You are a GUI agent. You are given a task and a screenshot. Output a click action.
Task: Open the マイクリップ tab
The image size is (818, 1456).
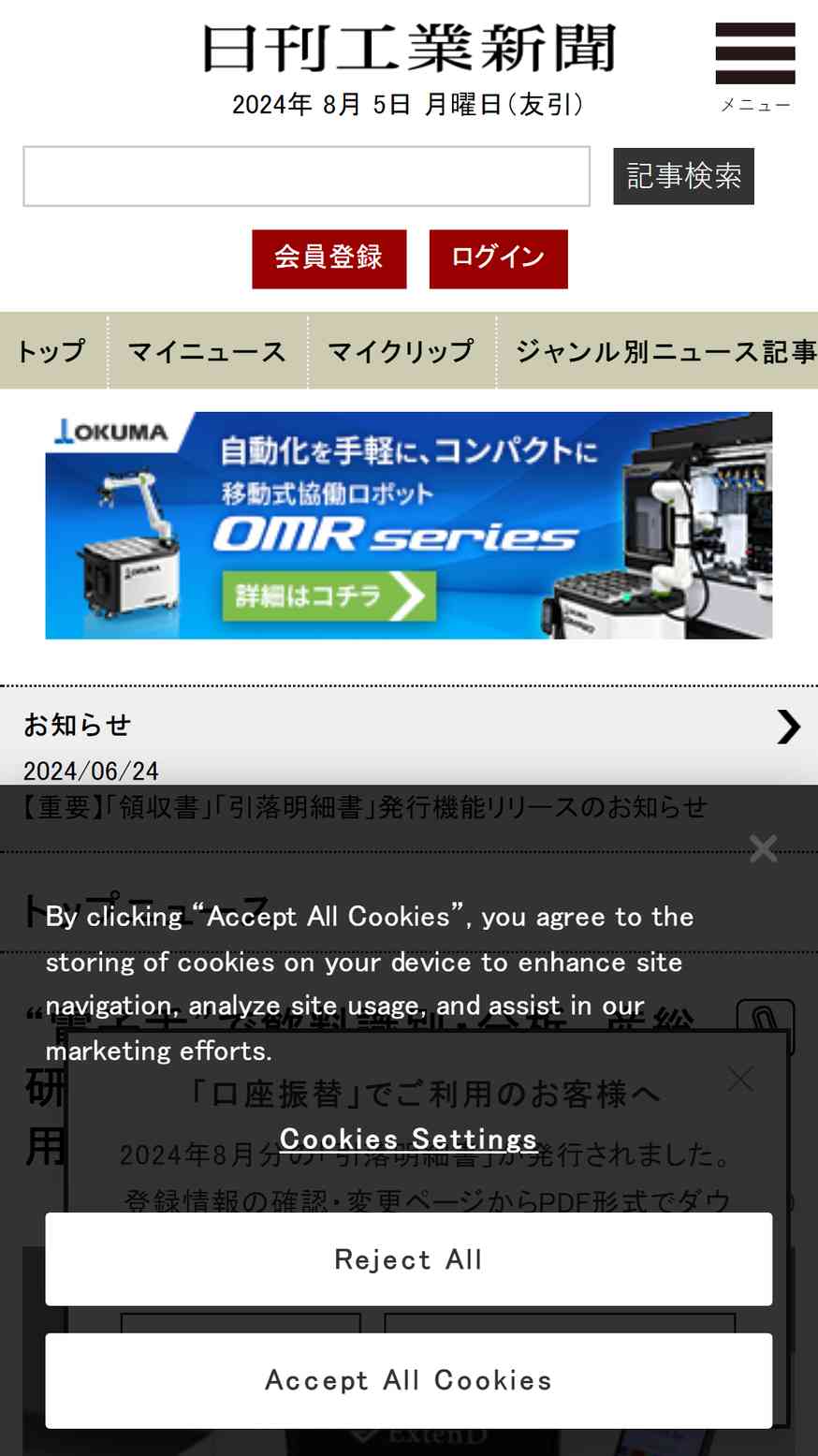402,351
